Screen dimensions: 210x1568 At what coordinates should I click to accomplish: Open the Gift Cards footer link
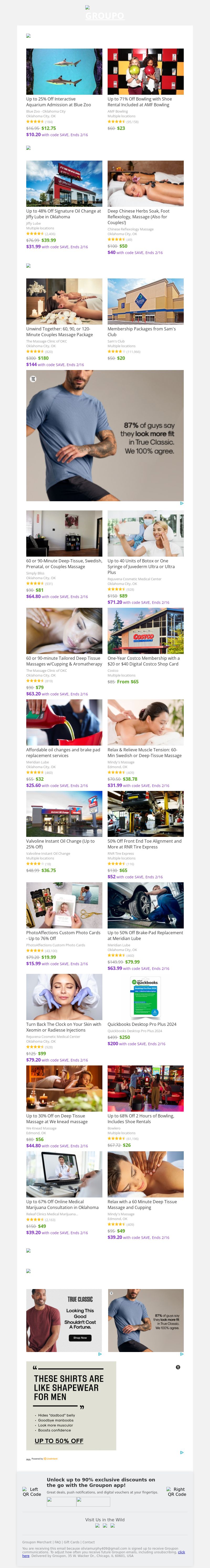point(72,1543)
